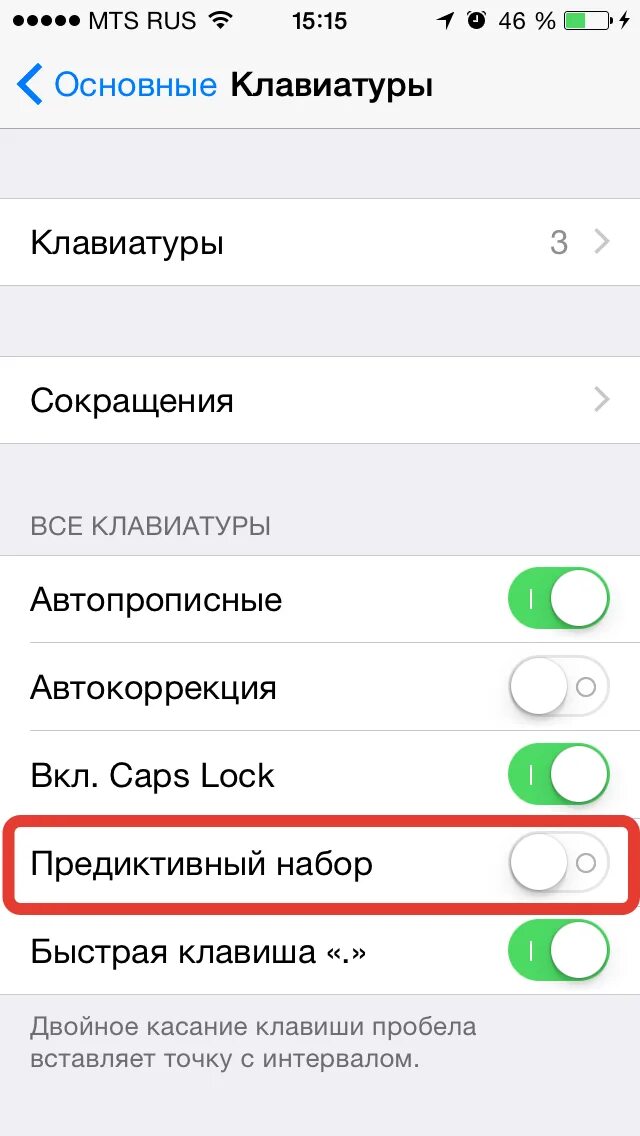Enable the Автокоррекция switch
This screenshot has width=640, height=1136.
coord(558,688)
